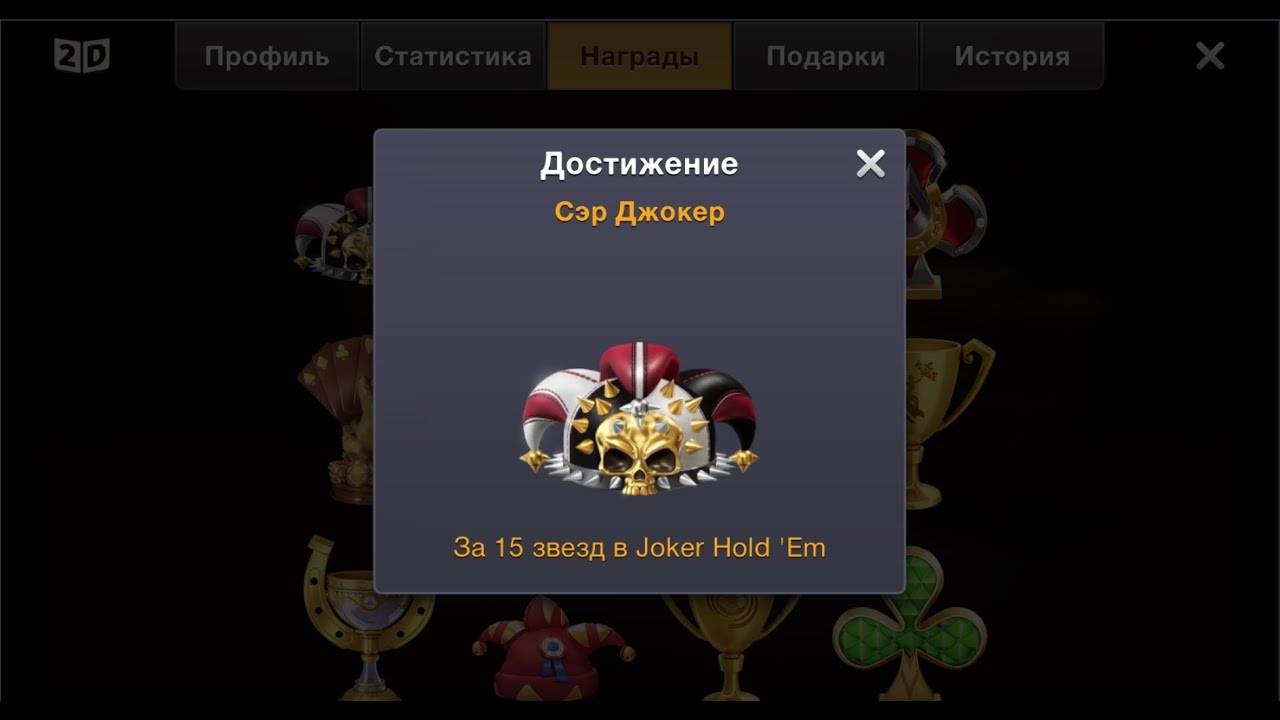Screen dimensions: 1280x720
Task: View the История tab
Action: click(1011, 57)
